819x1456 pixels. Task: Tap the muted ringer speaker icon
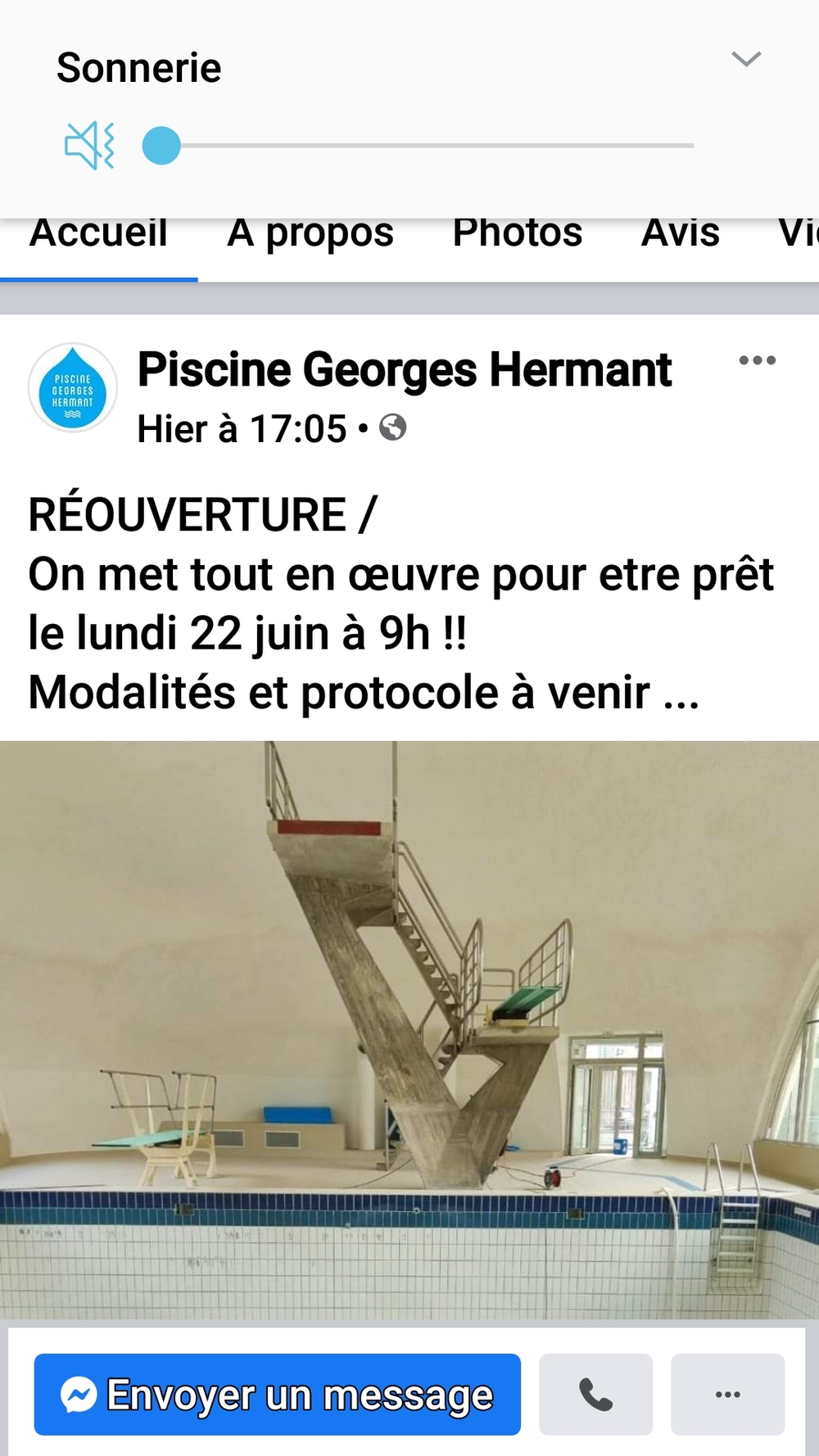tap(89, 146)
